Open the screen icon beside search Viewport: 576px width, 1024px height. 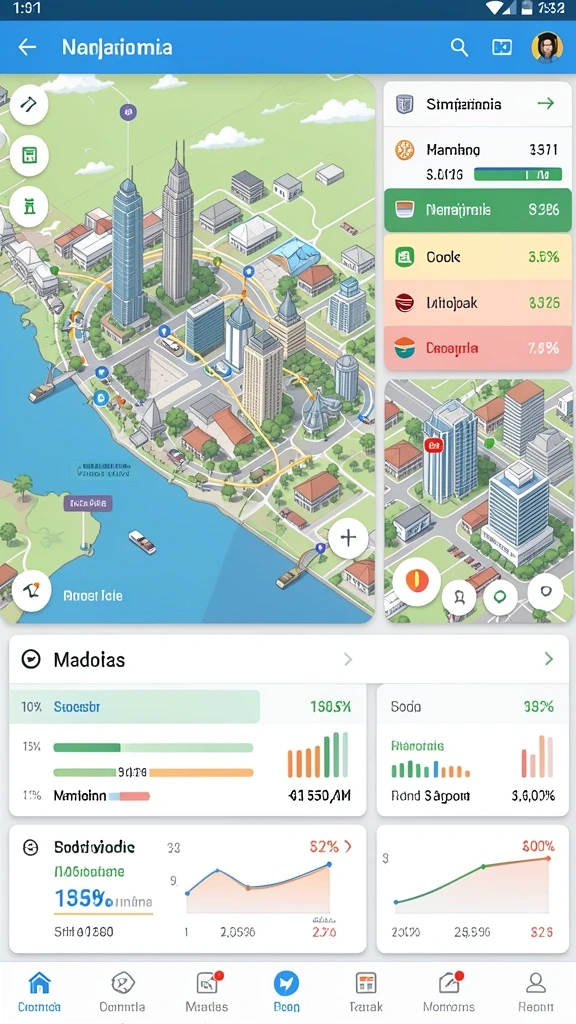[x=502, y=47]
